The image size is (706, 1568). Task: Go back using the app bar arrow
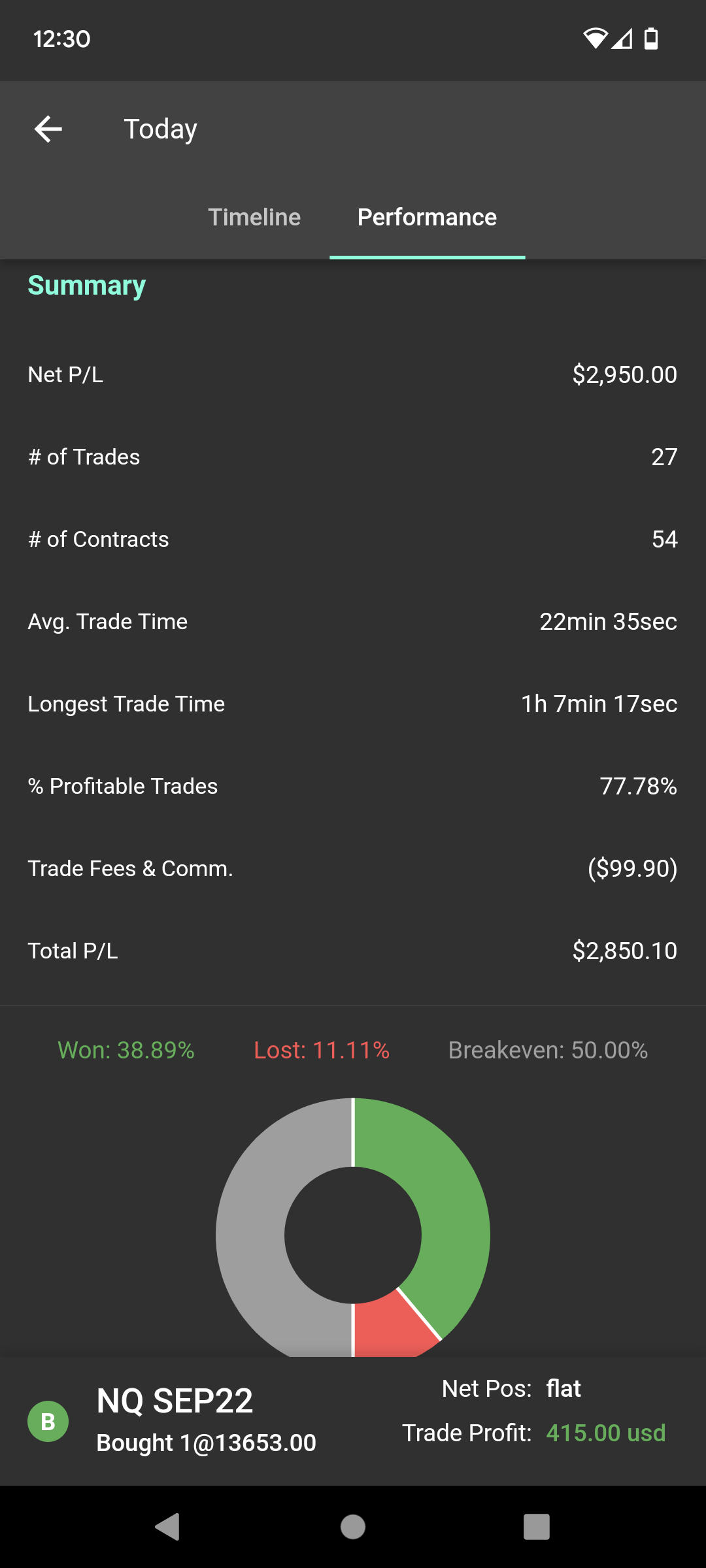click(x=48, y=129)
